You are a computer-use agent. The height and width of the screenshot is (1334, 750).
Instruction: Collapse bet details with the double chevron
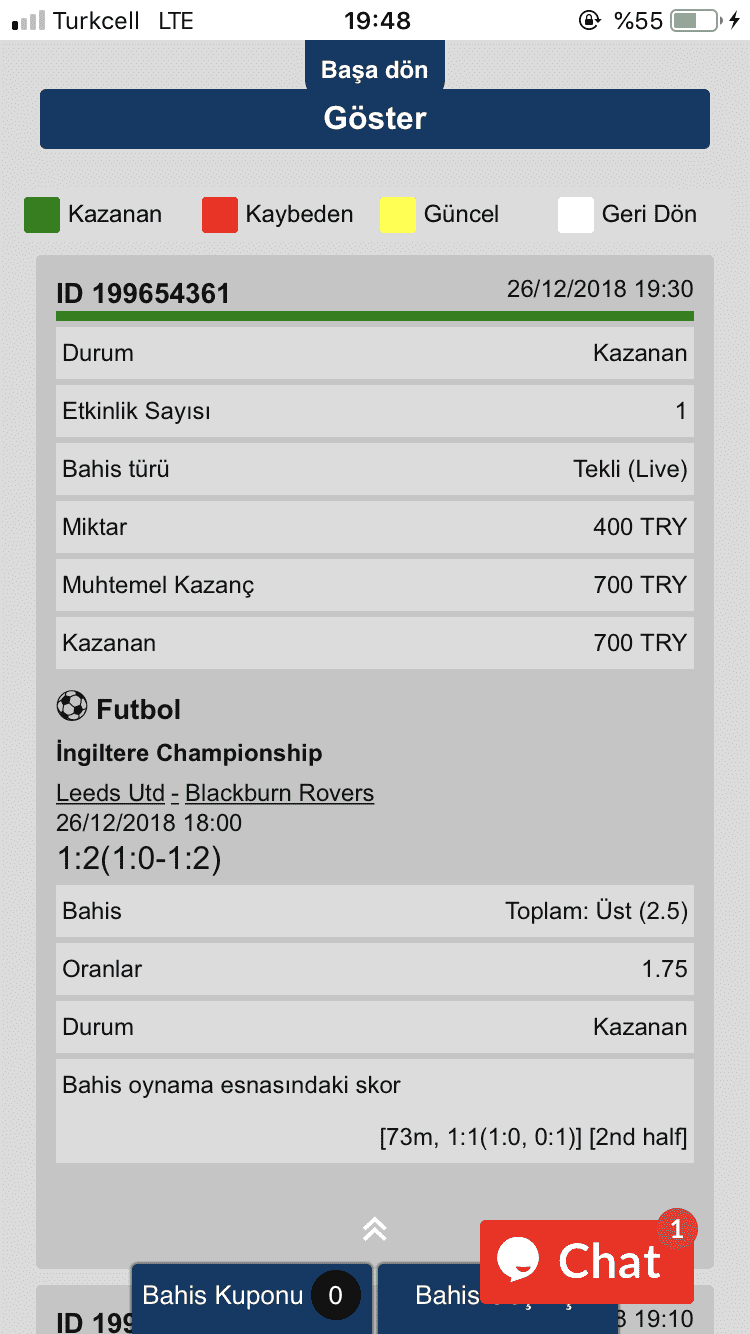coord(375,1228)
